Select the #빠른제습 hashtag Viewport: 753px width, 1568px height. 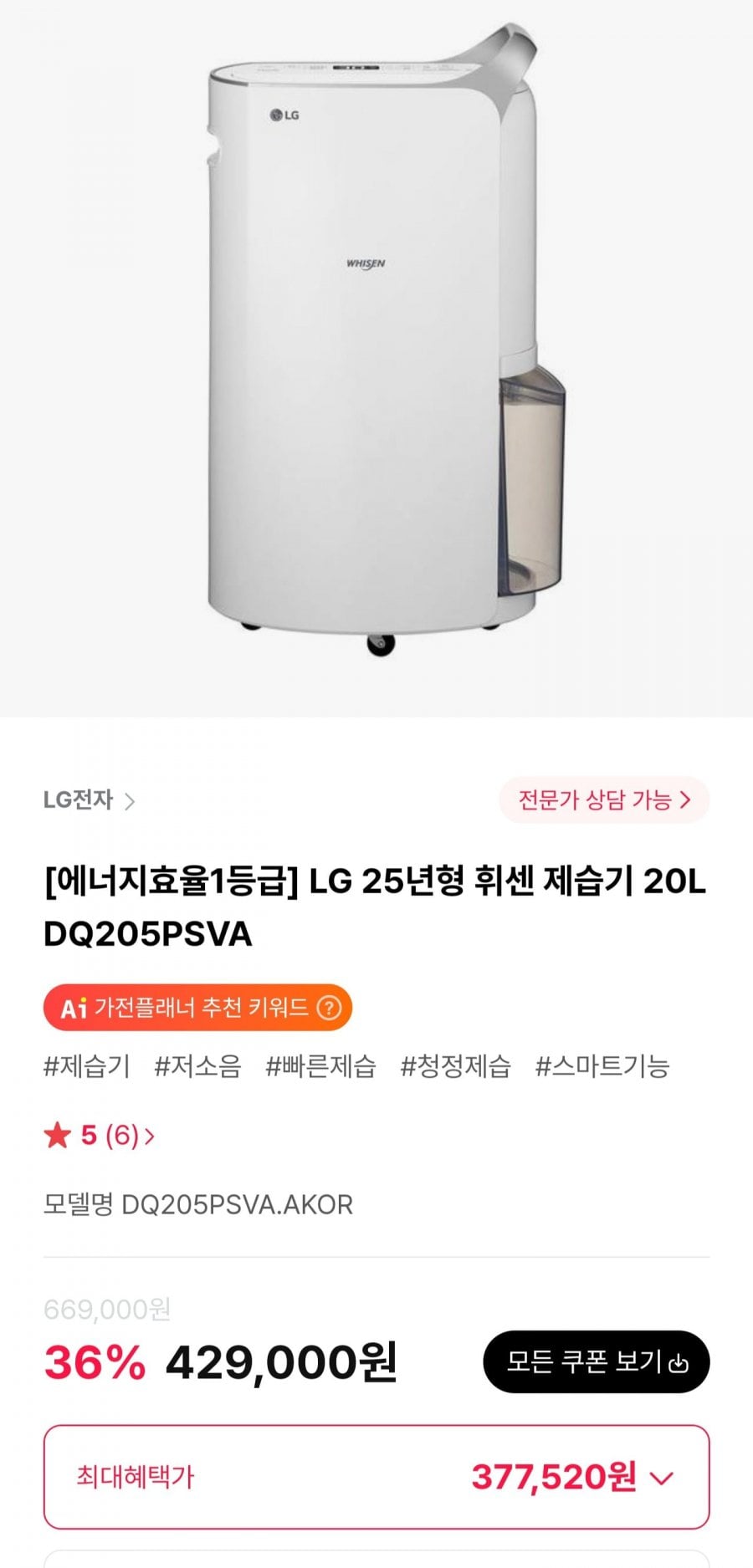(x=320, y=1066)
